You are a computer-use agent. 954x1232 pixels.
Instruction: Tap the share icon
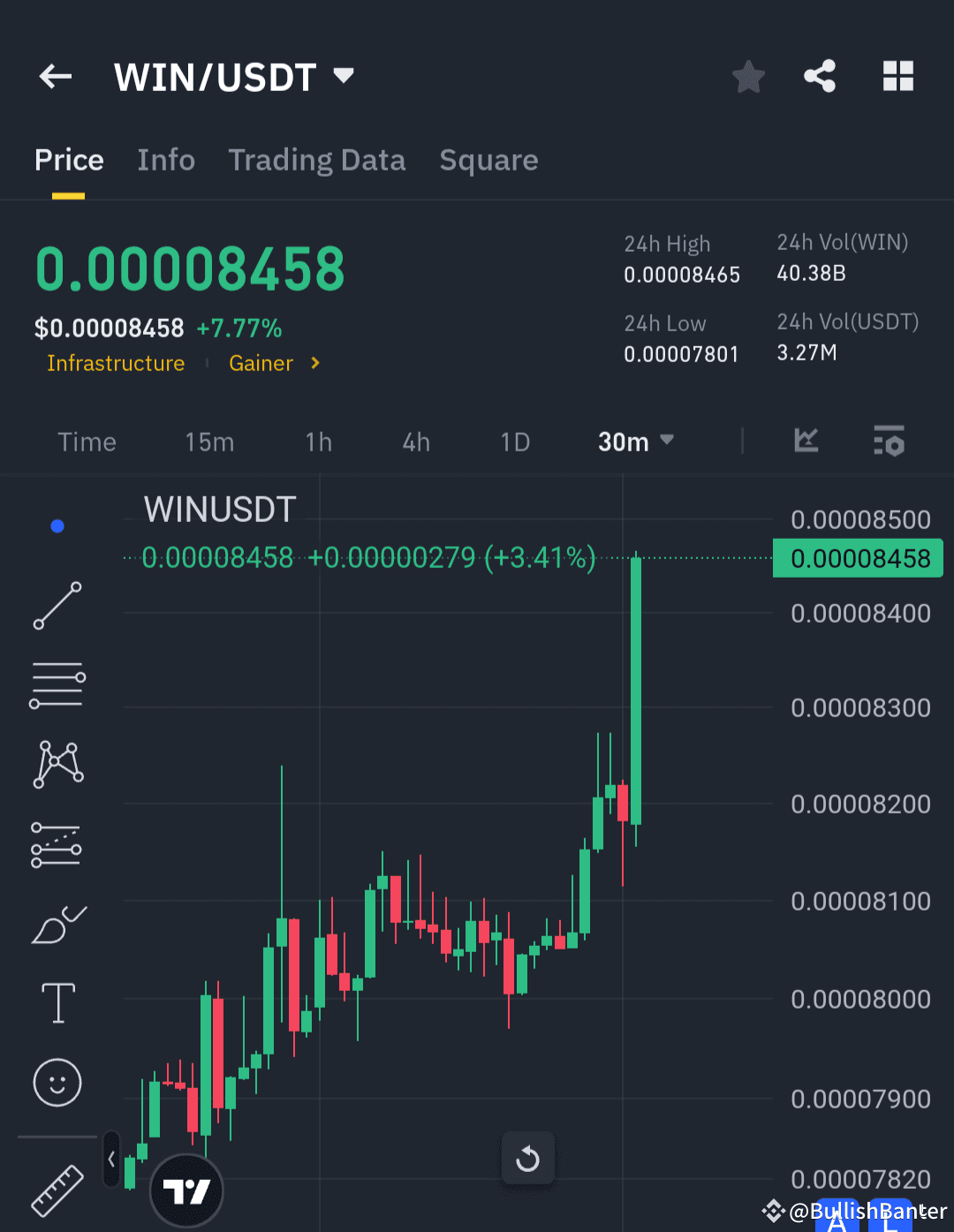(x=820, y=76)
